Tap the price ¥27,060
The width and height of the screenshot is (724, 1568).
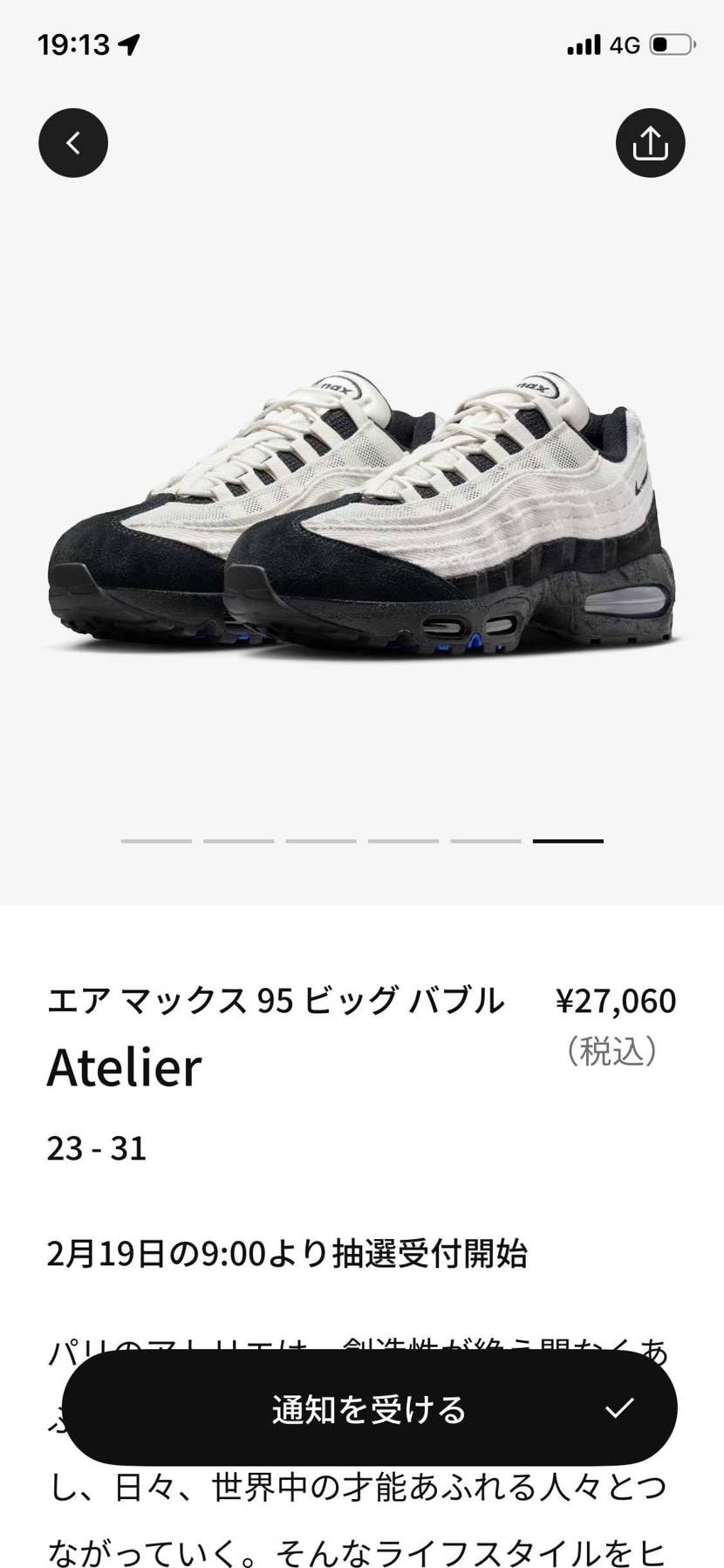pyautogui.click(x=616, y=1000)
